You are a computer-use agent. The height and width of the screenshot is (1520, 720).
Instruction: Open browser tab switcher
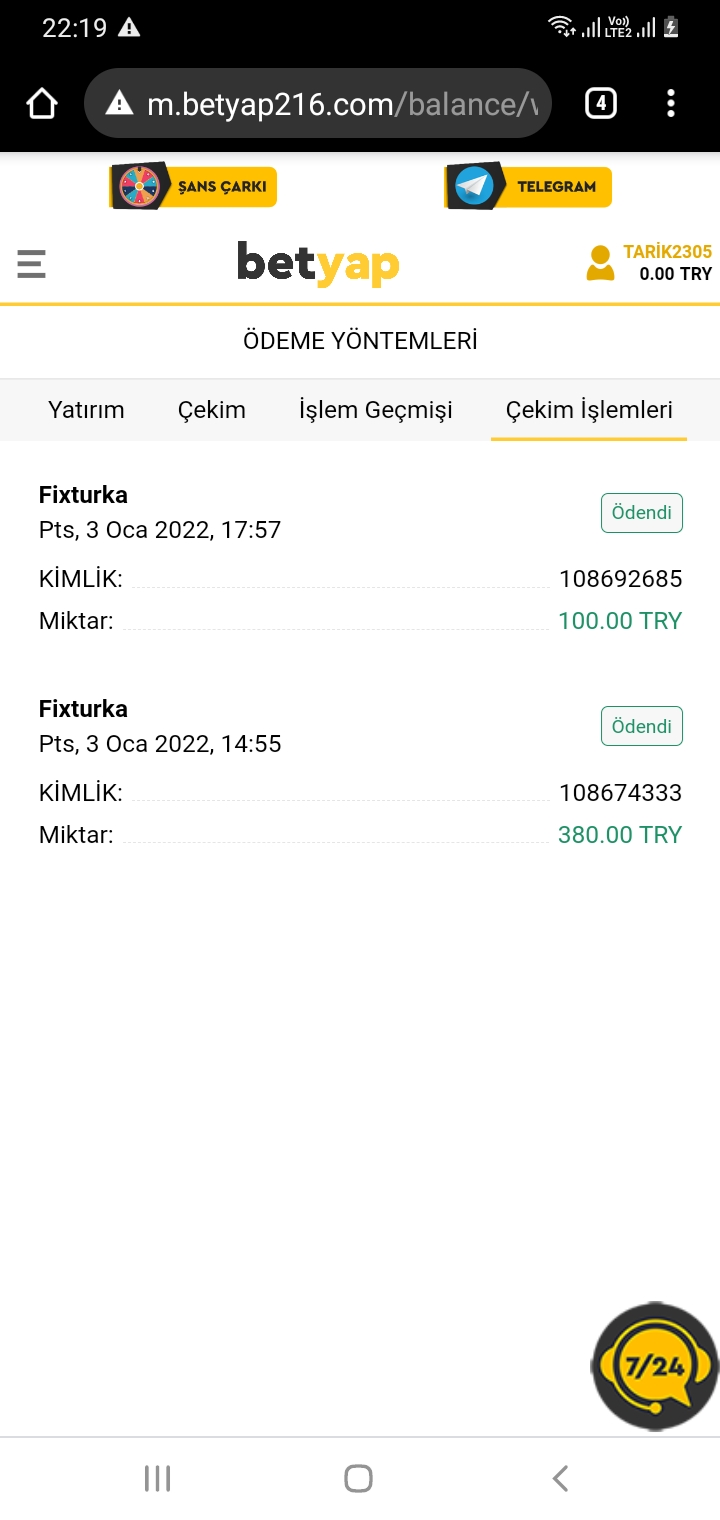(600, 103)
